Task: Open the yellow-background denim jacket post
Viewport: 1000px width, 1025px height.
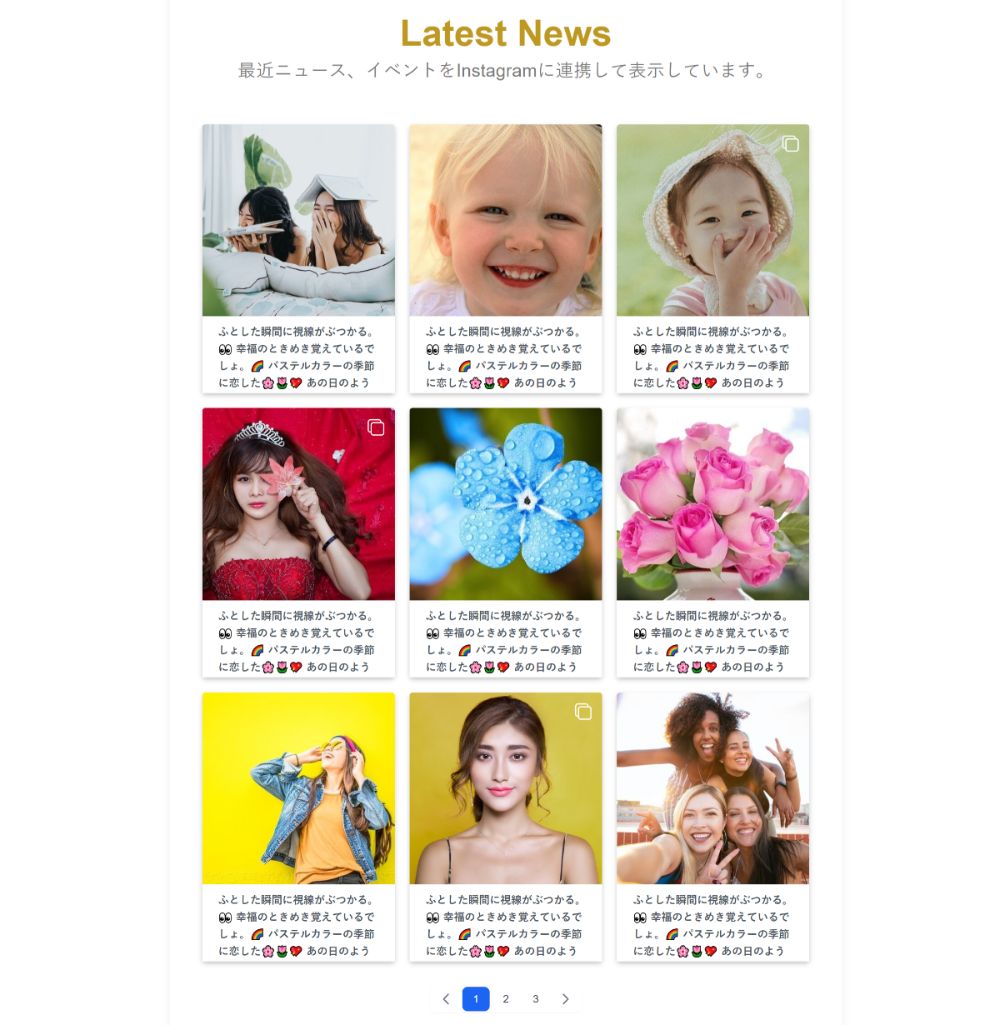Action: [x=298, y=788]
